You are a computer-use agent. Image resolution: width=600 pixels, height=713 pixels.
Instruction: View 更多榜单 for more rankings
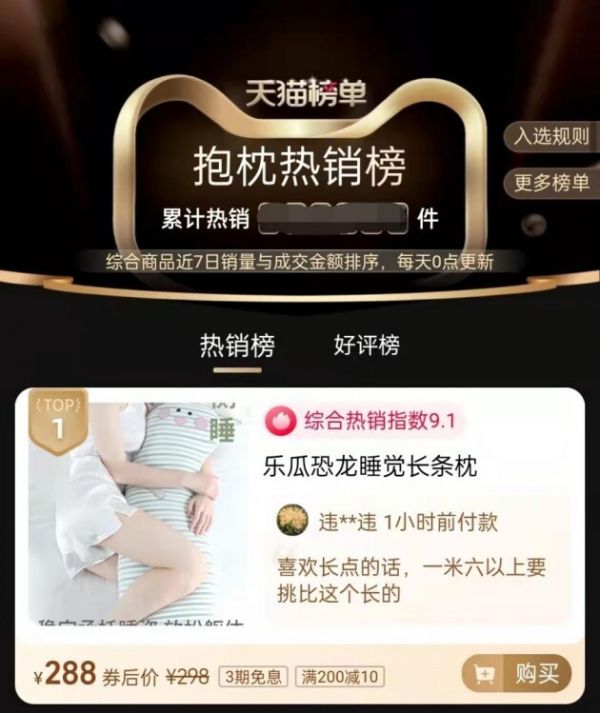551,184
